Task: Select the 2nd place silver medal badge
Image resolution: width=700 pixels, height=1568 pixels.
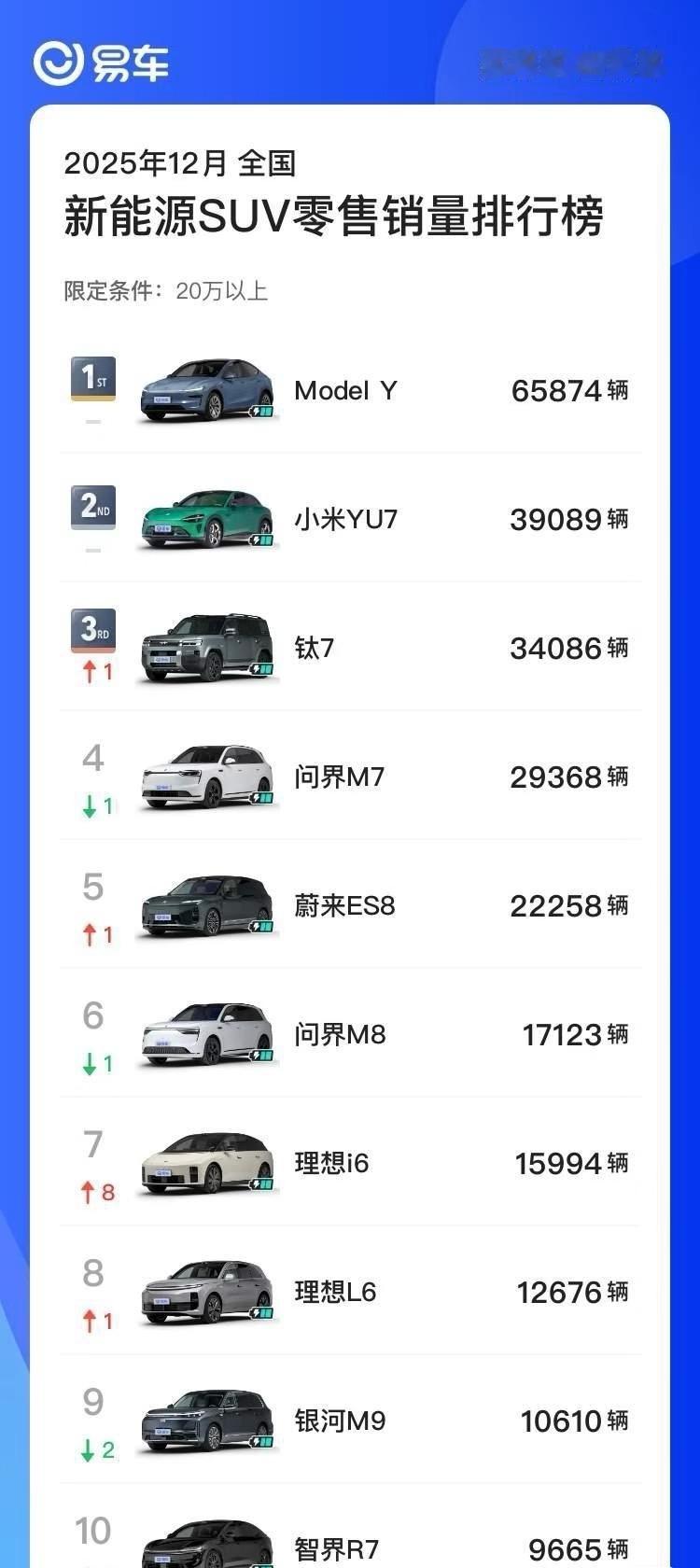Action: (x=91, y=507)
